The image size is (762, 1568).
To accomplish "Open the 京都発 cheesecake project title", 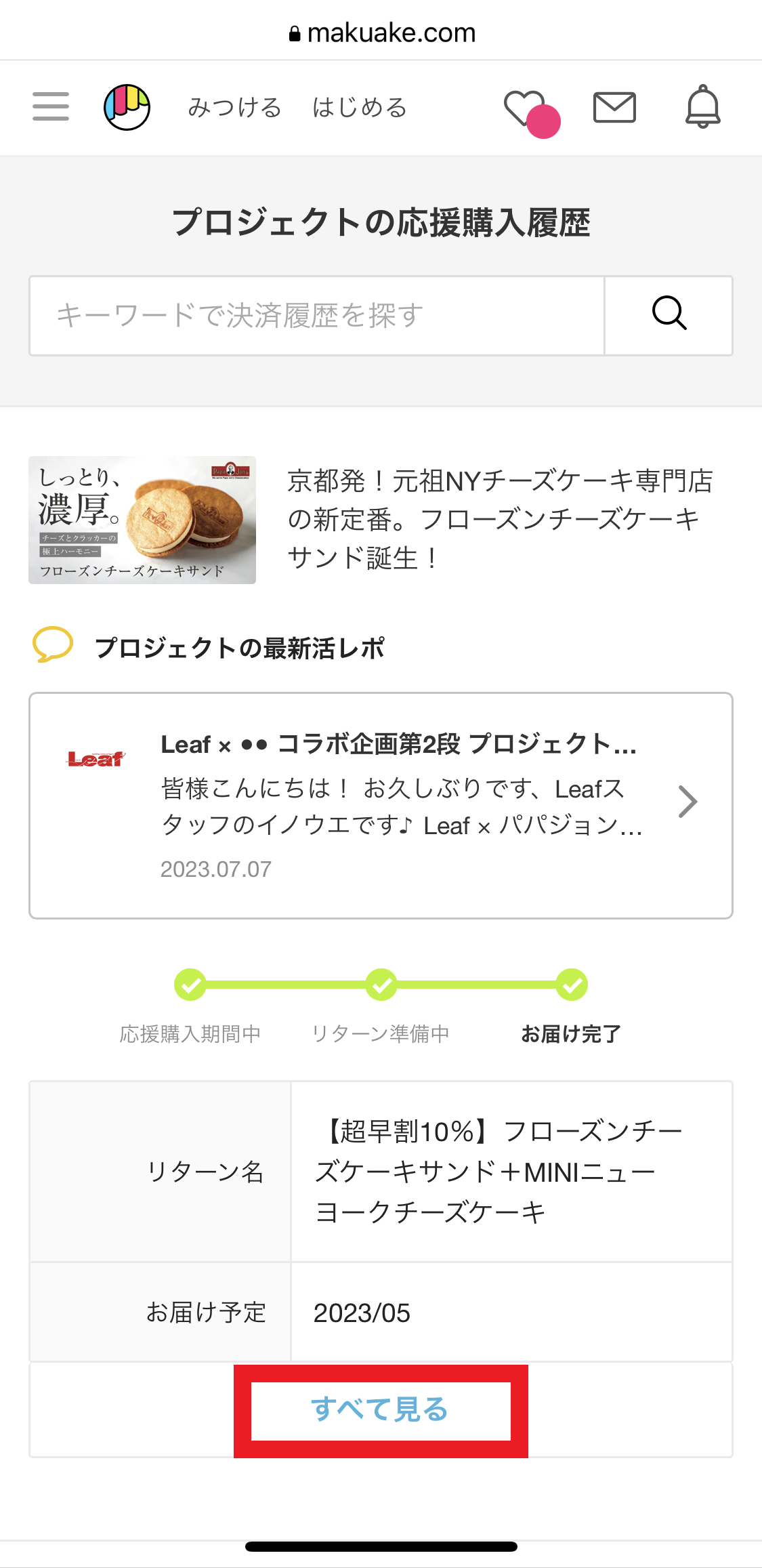I will pos(500,519).
